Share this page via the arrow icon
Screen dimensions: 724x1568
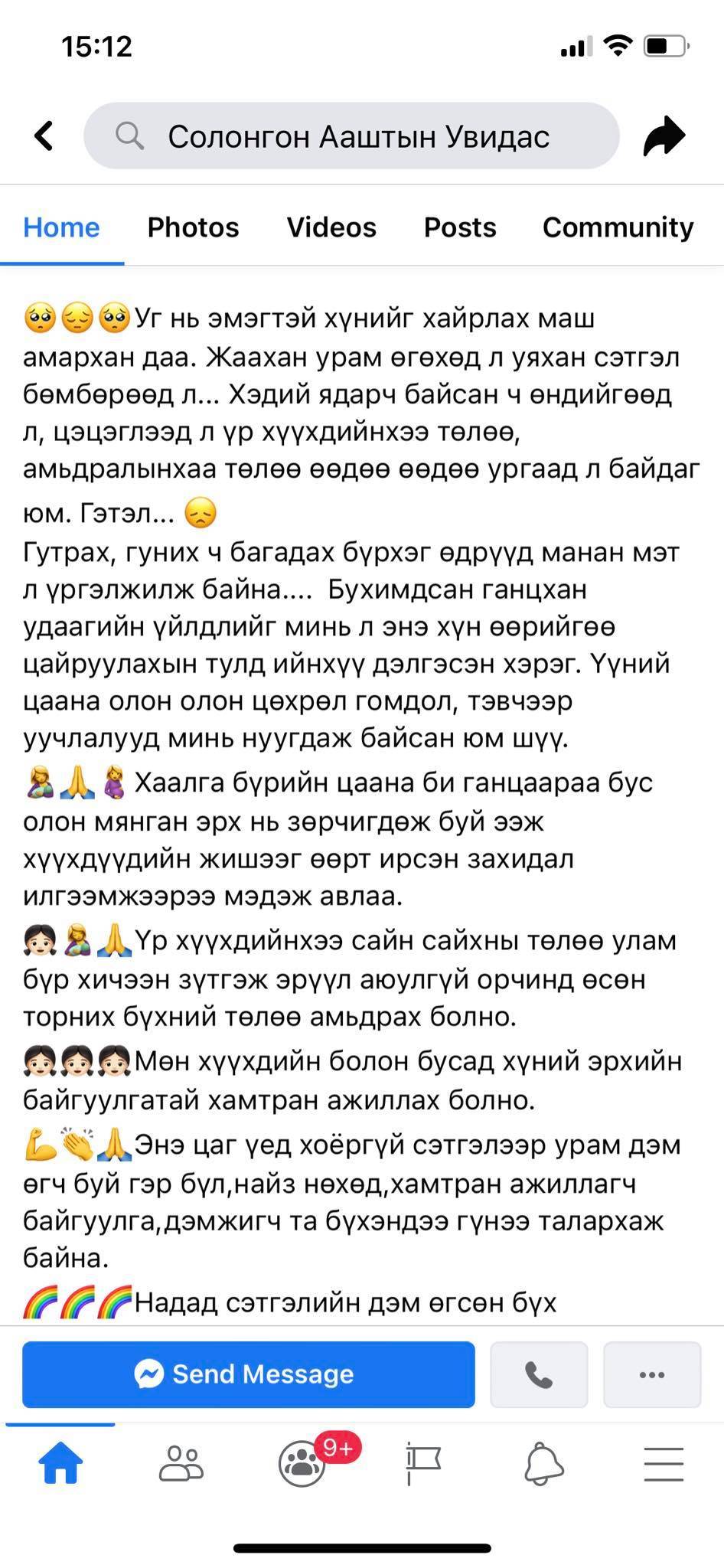(x=664, y=136)
